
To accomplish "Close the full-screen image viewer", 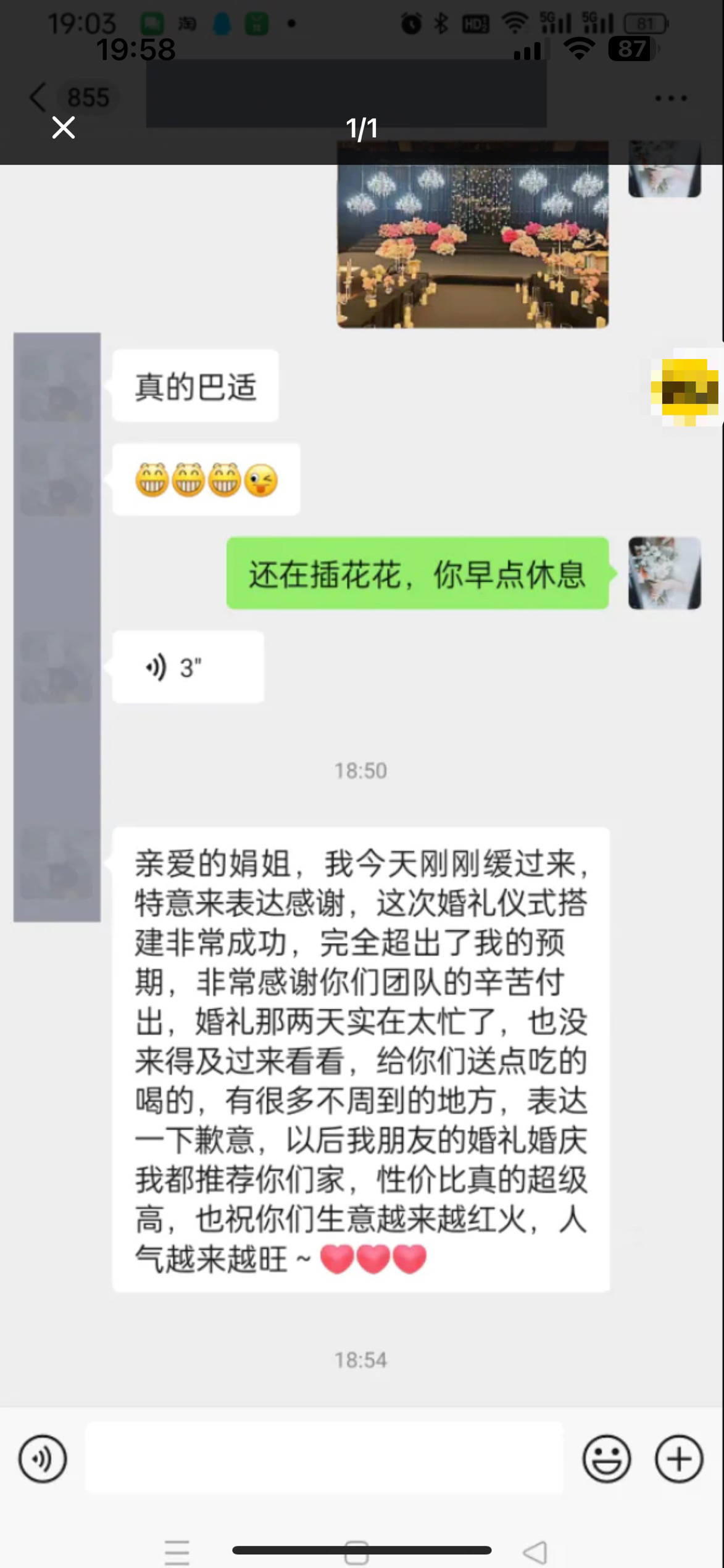I will (x=64, y=128).
